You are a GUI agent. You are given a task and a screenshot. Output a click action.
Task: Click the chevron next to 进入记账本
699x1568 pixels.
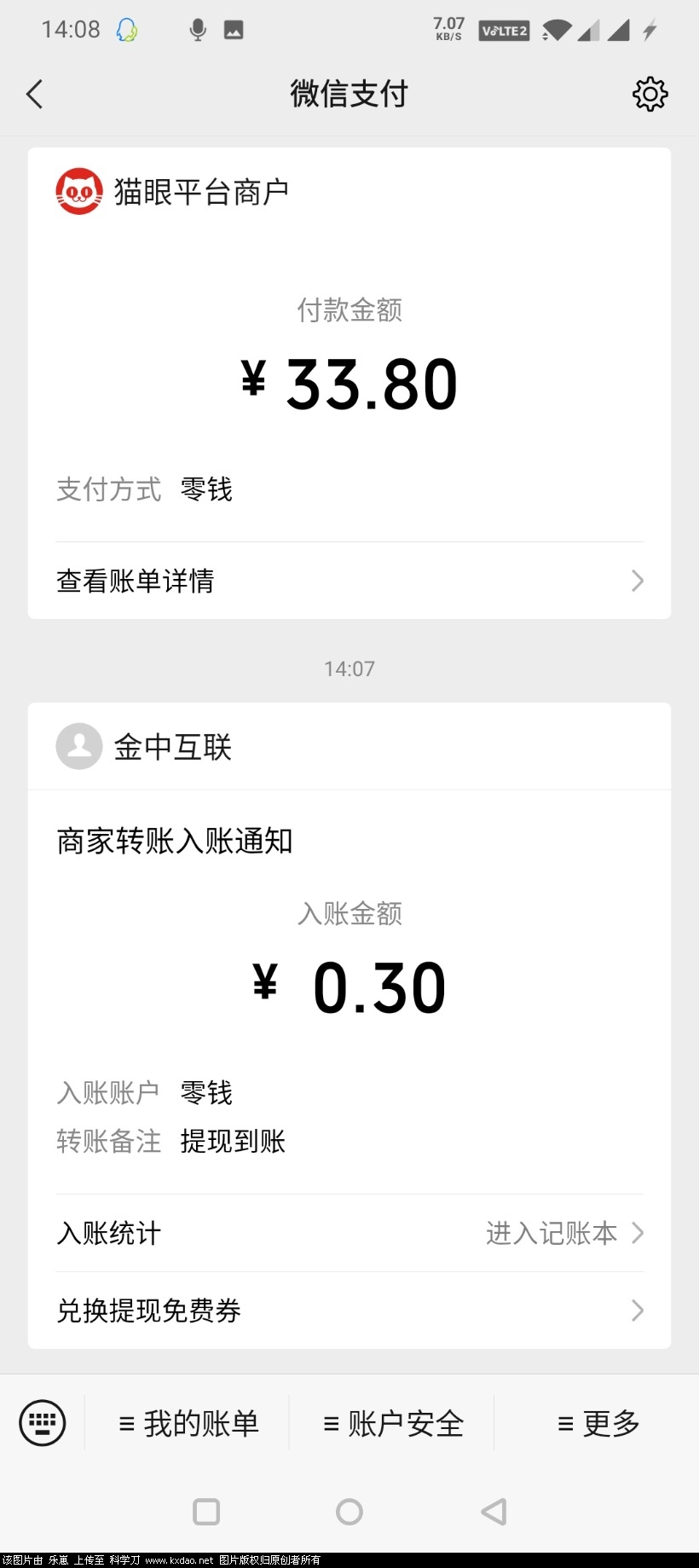[x=638, y=1232]
